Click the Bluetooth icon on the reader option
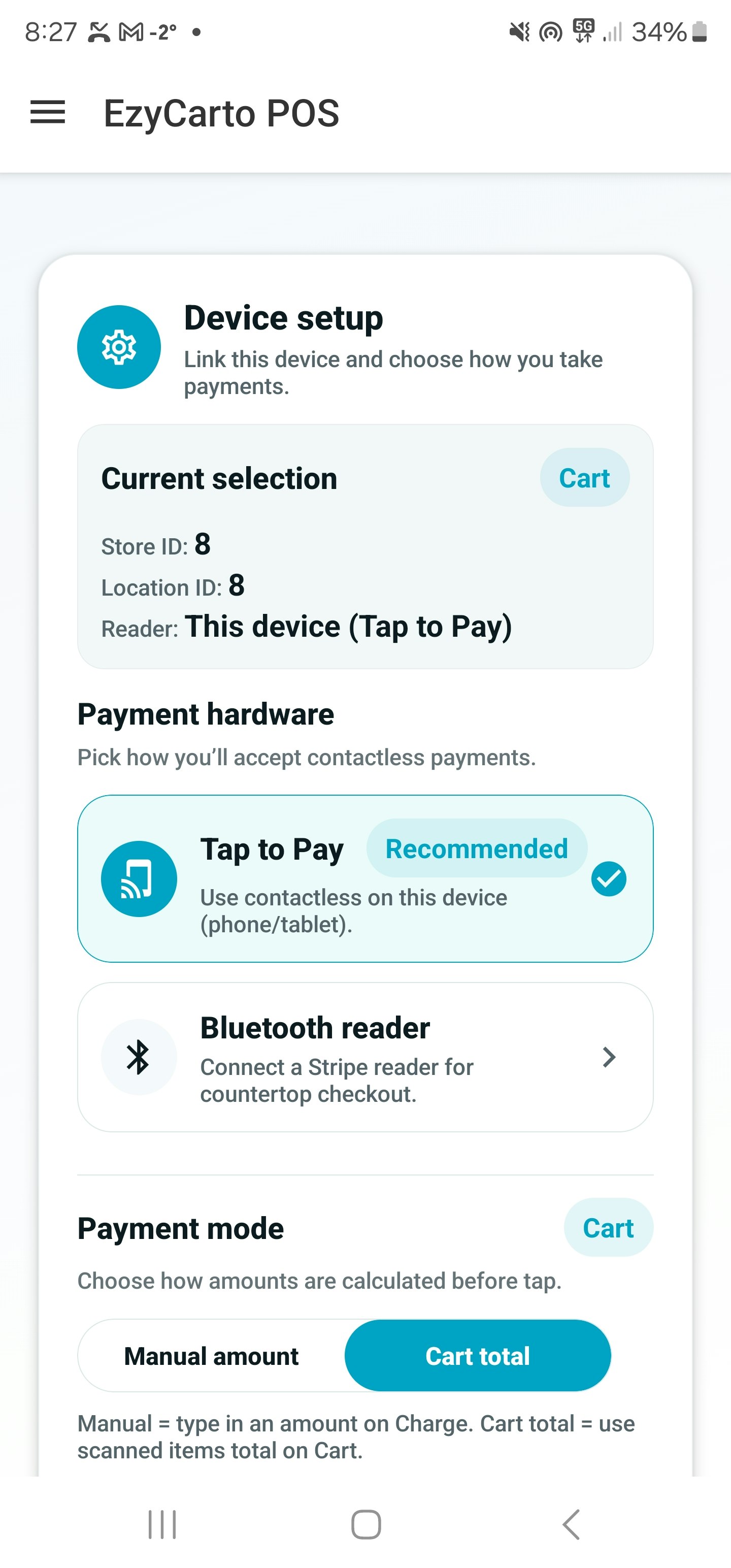The image size is (731, 1568). 139,1057
